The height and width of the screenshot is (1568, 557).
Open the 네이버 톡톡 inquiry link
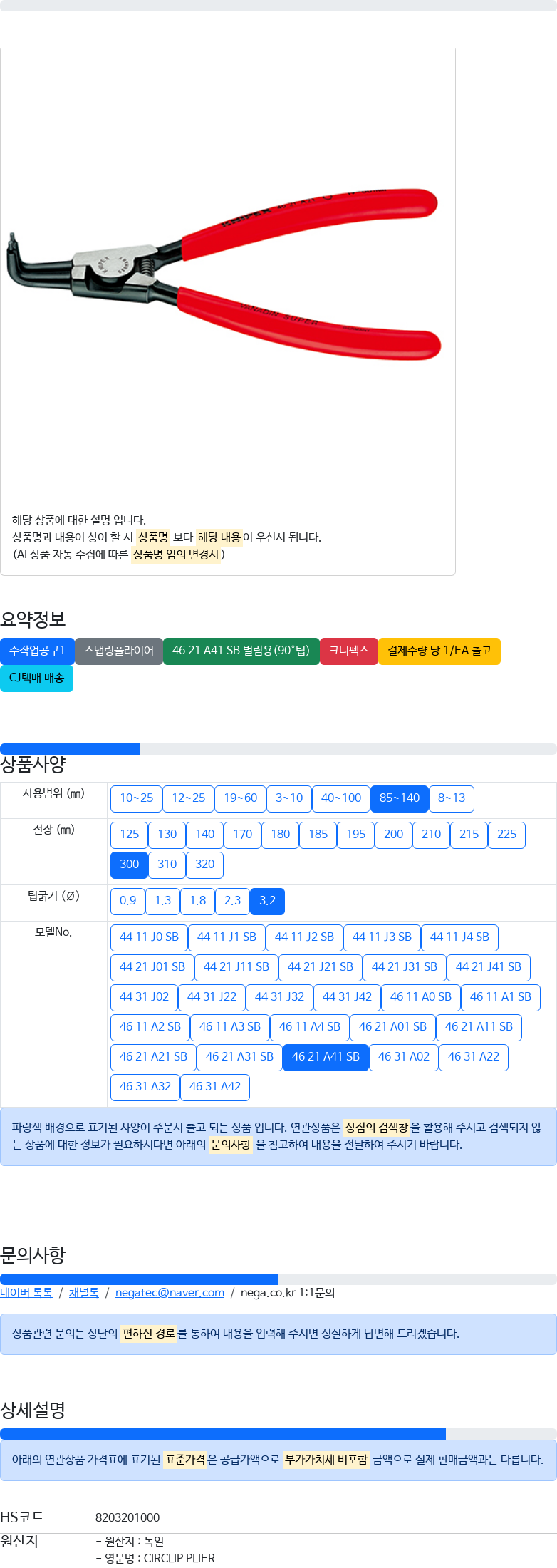(x=26, y=1292)
